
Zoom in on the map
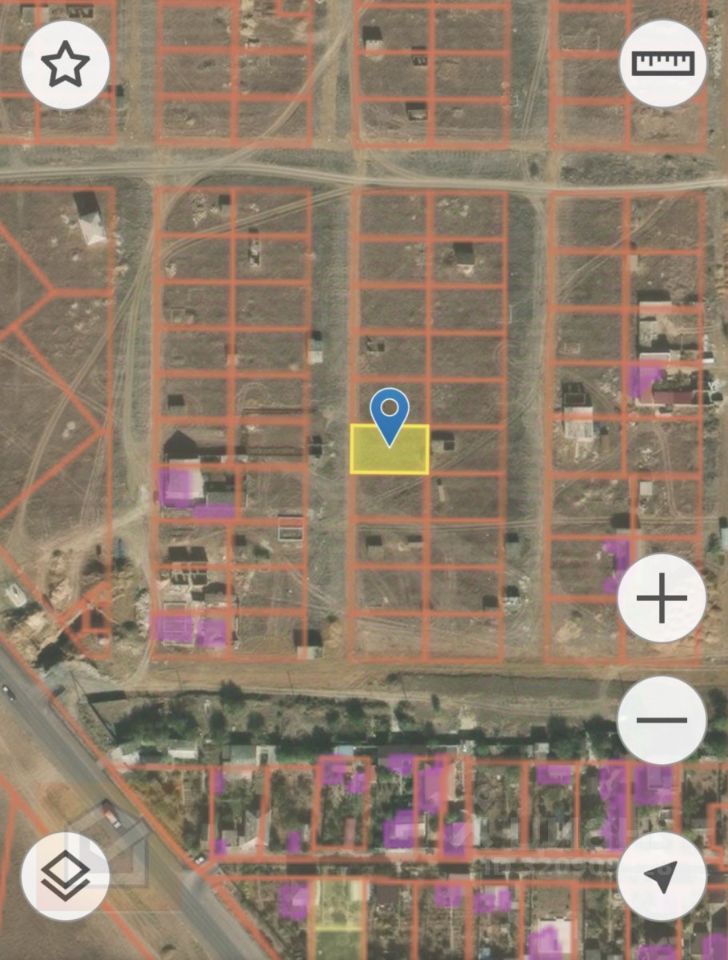(x=661, y=600)
